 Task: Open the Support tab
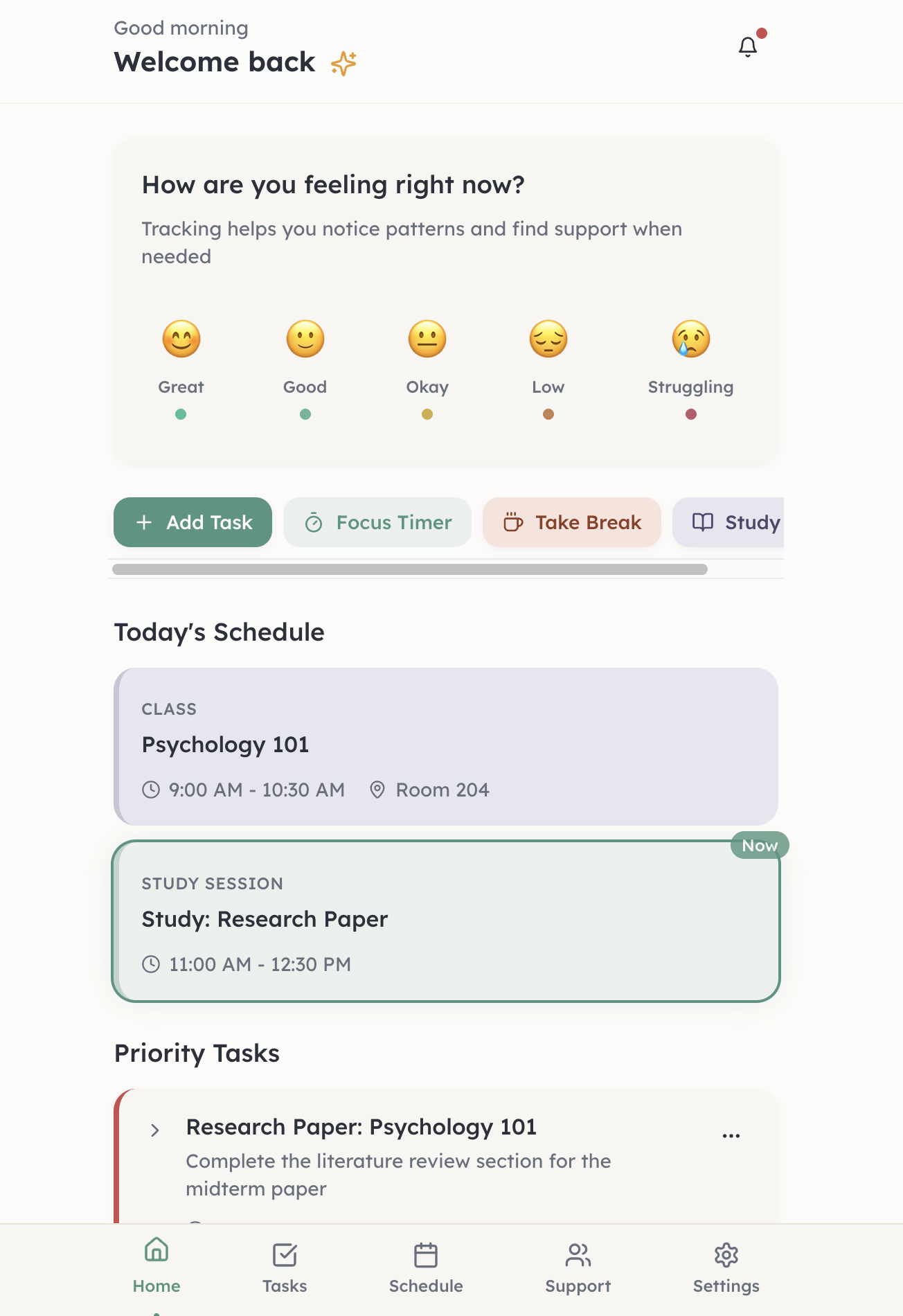pos(578,1265)
